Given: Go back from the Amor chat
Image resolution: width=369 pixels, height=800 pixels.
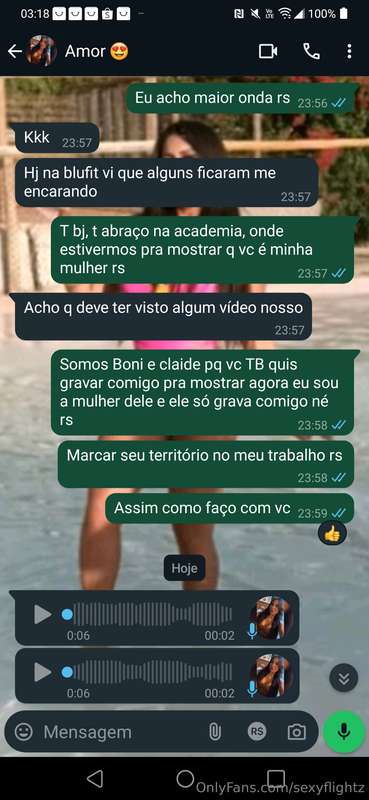Looking at the screenshot, I should point(14,51).
